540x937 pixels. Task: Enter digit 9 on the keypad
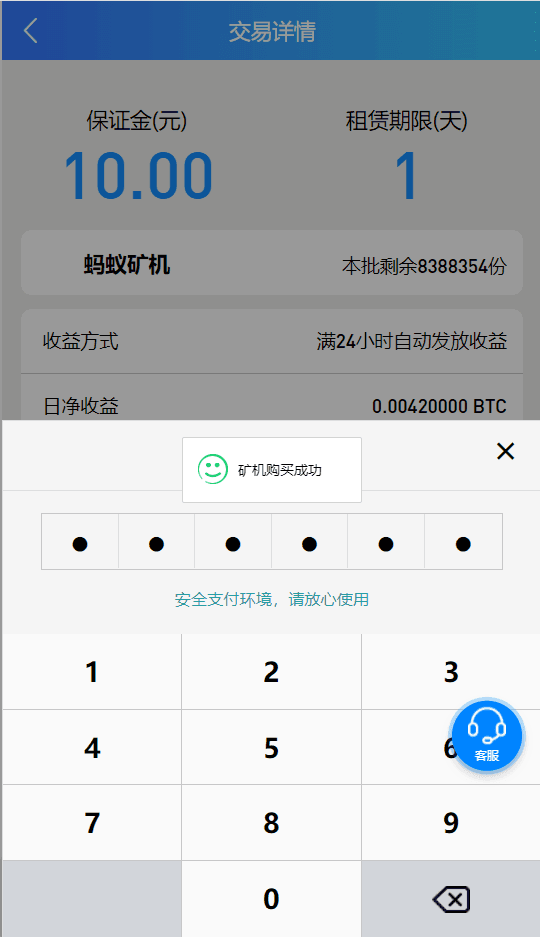point(451,823)
